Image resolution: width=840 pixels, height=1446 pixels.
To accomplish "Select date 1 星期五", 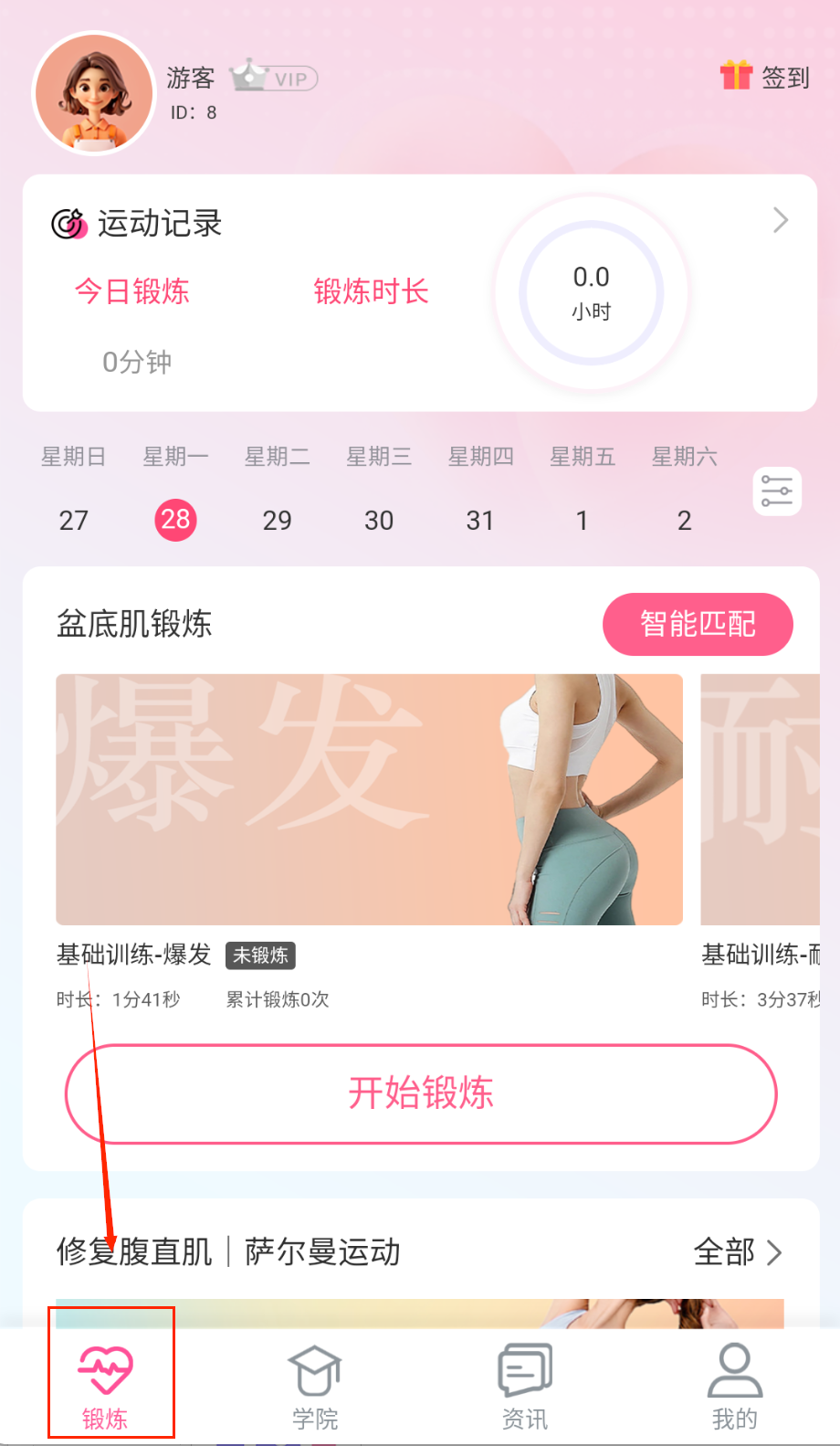I will [x=582, y=520].
